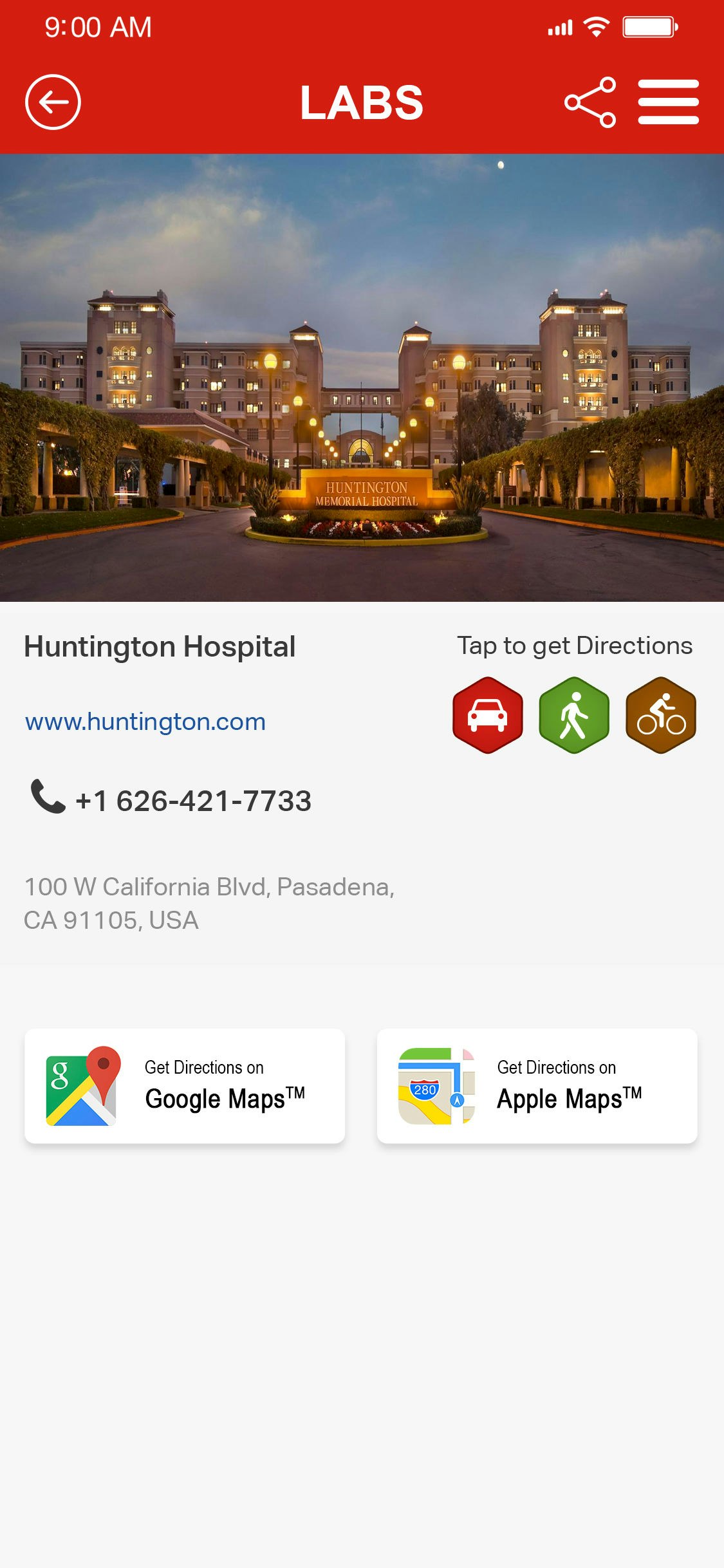This screenshot has height=1568, width=724.
Task: Call the number +1 626-421-7733
Action: point(193,800)
